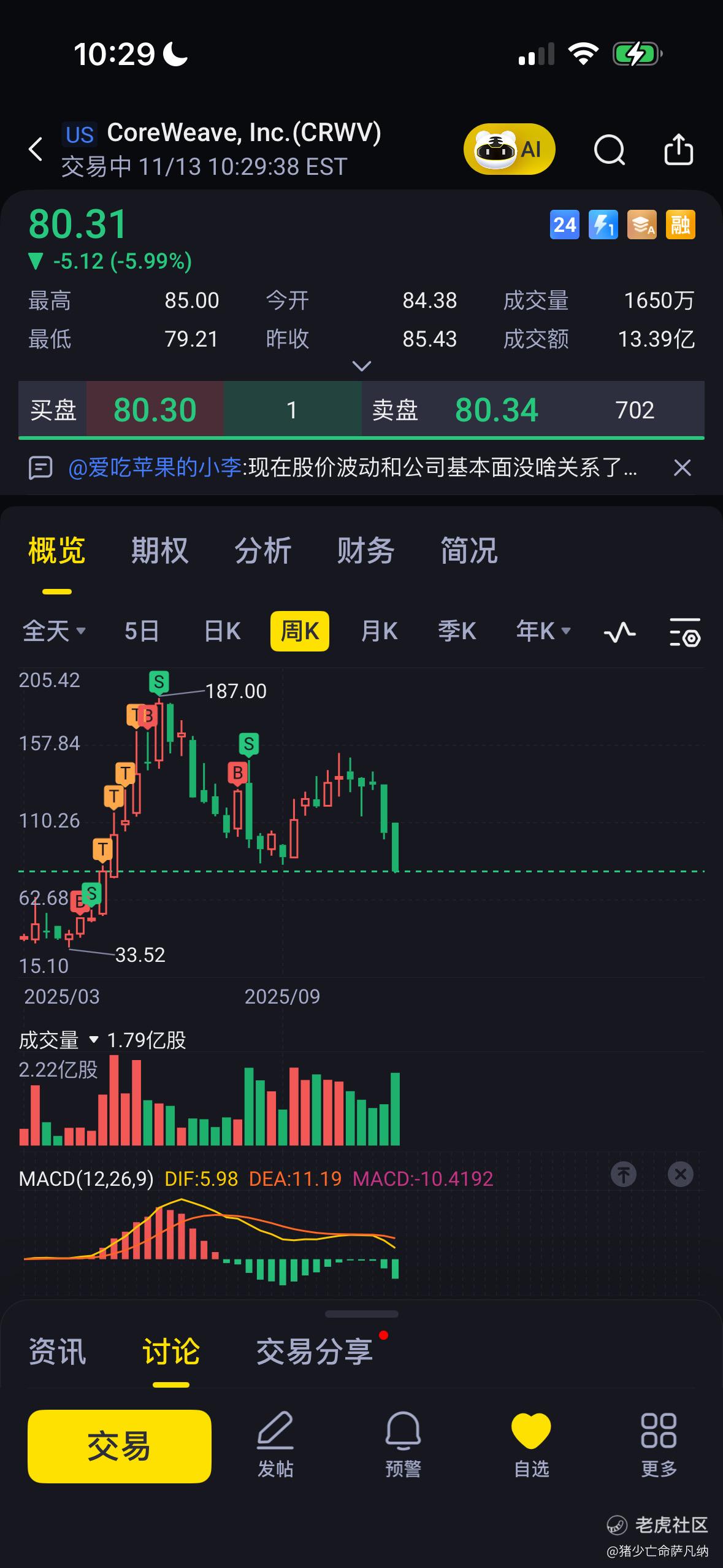Switch to the 分析 tab

pos(262,550)
